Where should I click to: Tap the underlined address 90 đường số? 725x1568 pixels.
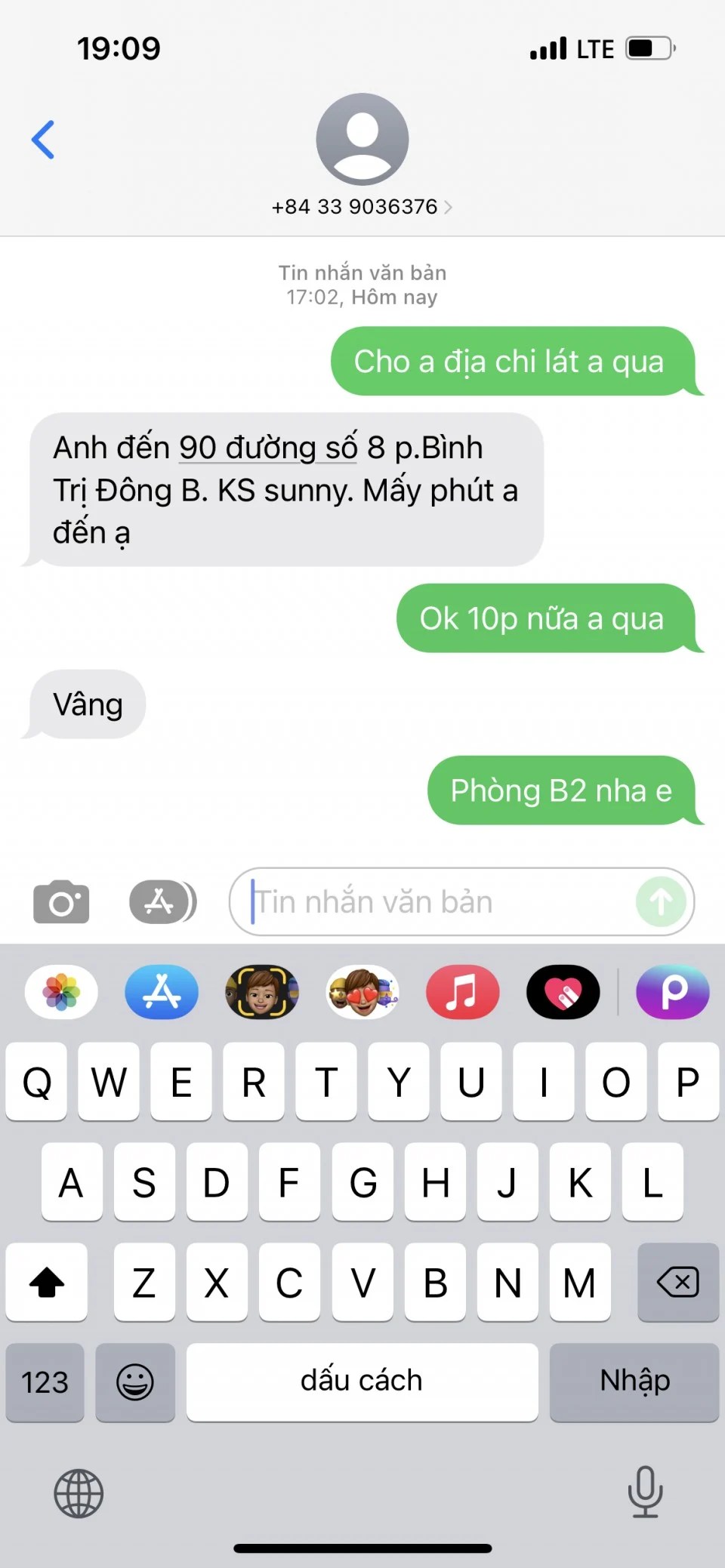click(x=268, y=448)
